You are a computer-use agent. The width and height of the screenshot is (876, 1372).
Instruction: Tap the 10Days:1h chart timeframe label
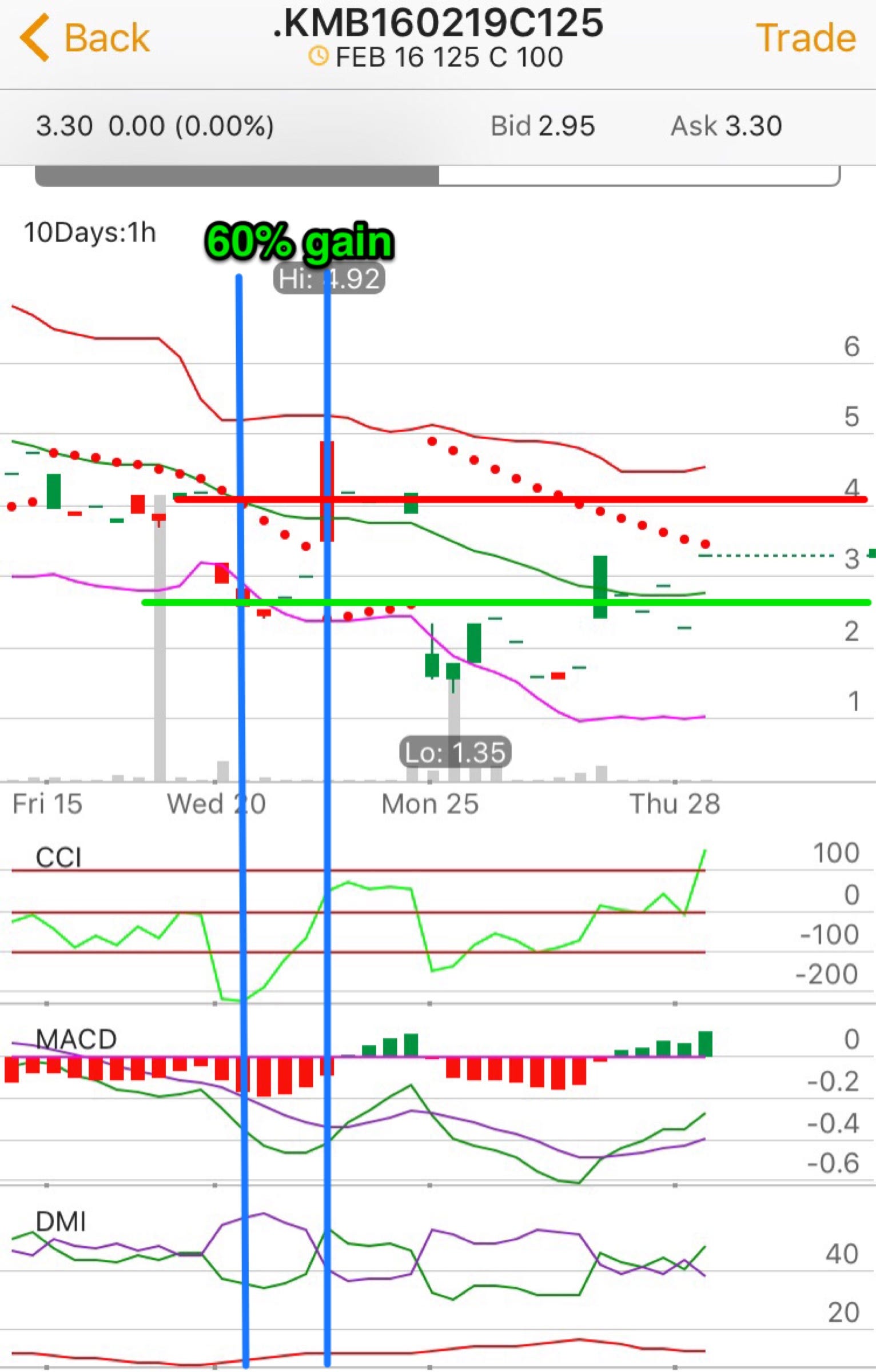point(90,233)
